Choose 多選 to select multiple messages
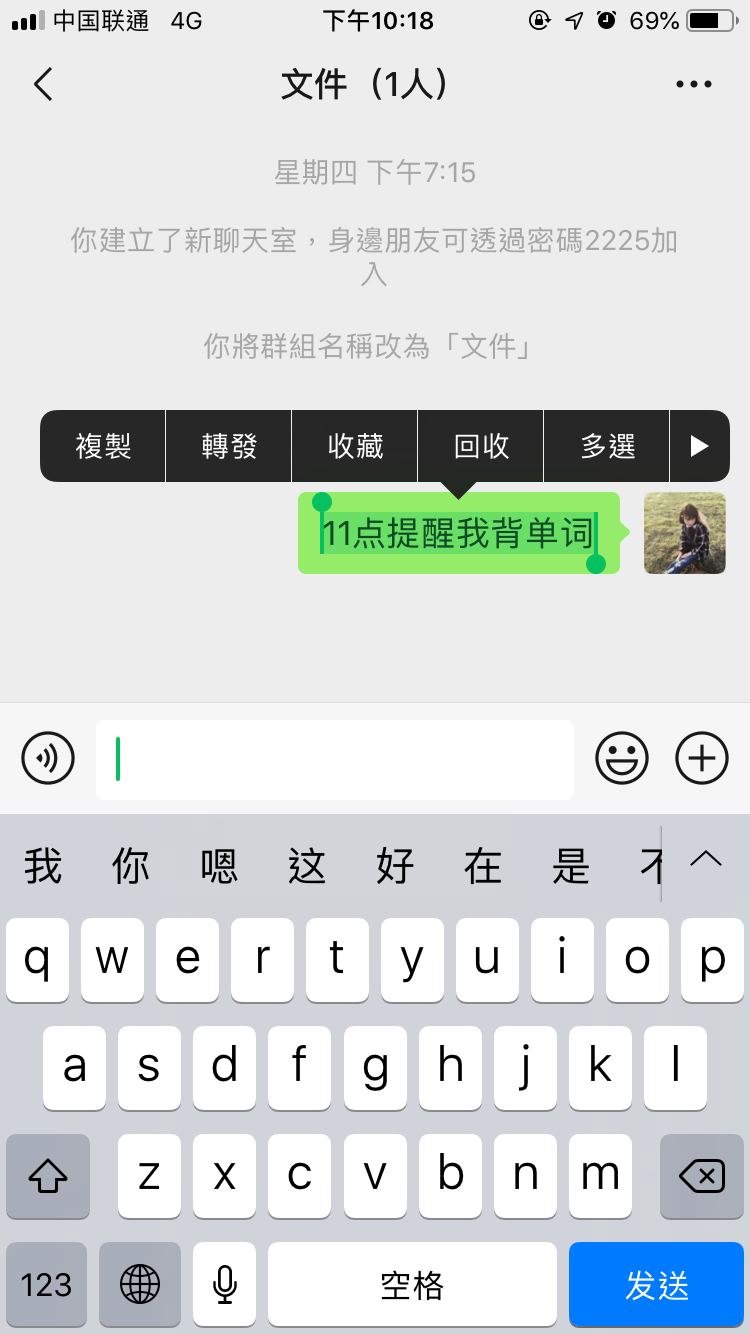Screen dimensions: 750x1334 click(607, 446)
